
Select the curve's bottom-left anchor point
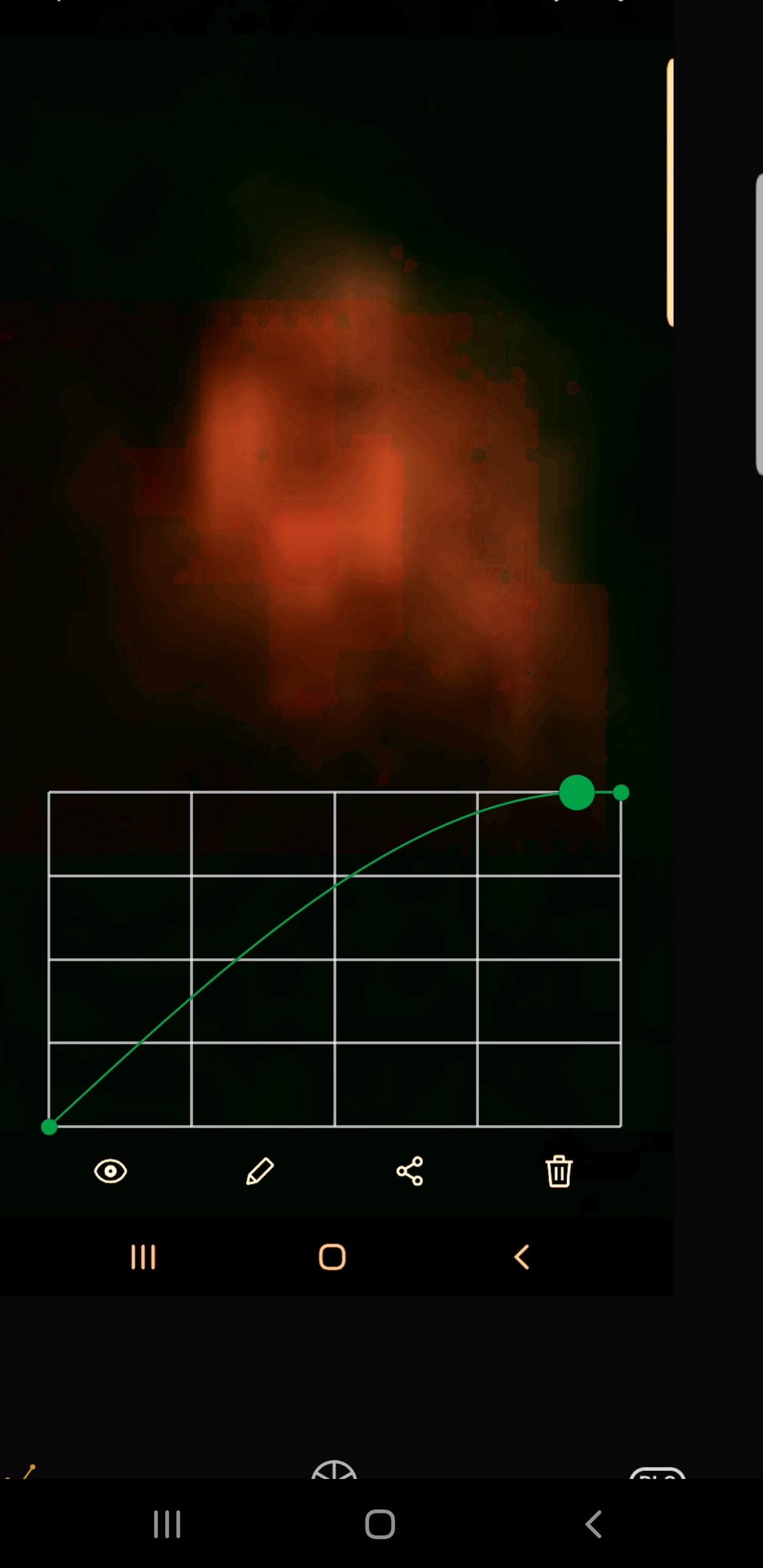click(49, 1127)
